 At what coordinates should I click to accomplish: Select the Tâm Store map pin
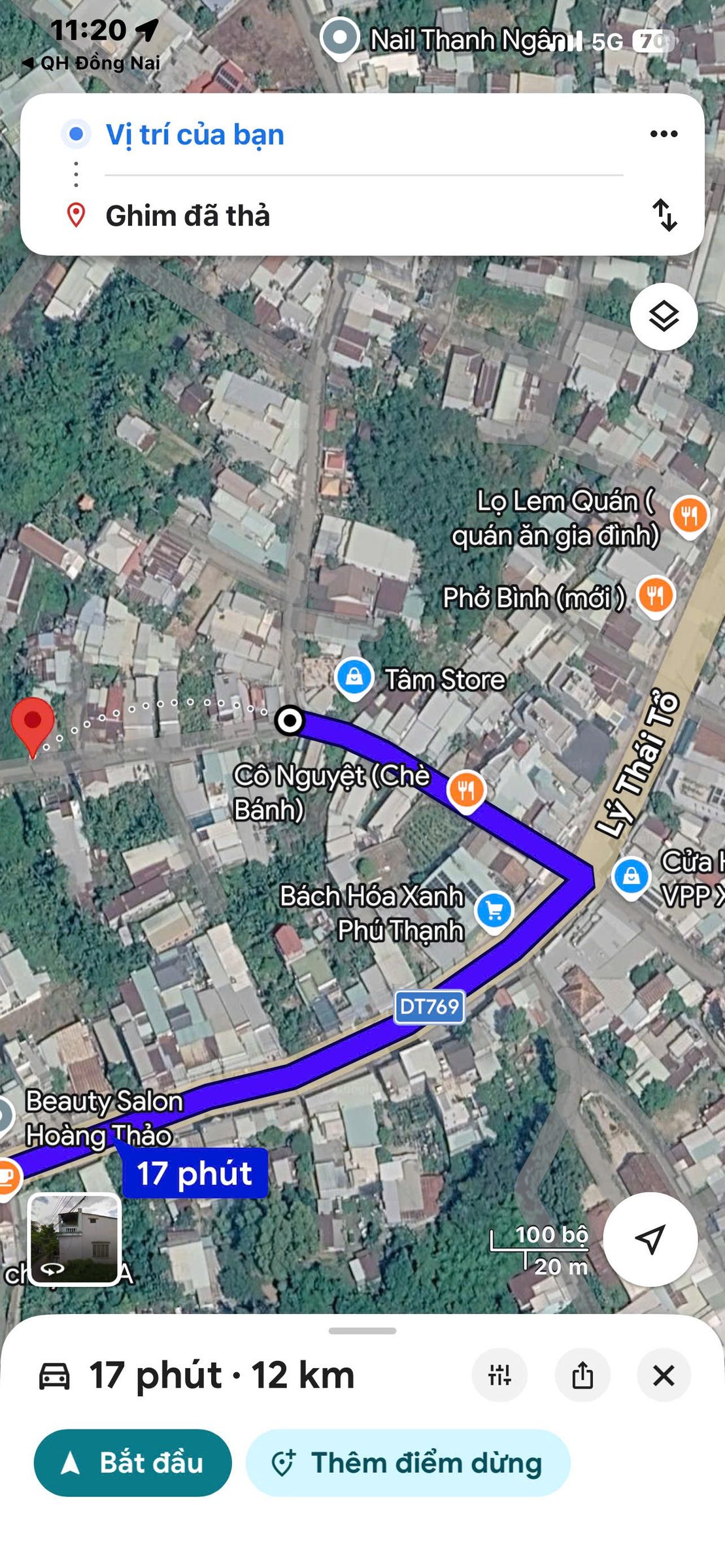click(x=354, y=678)
